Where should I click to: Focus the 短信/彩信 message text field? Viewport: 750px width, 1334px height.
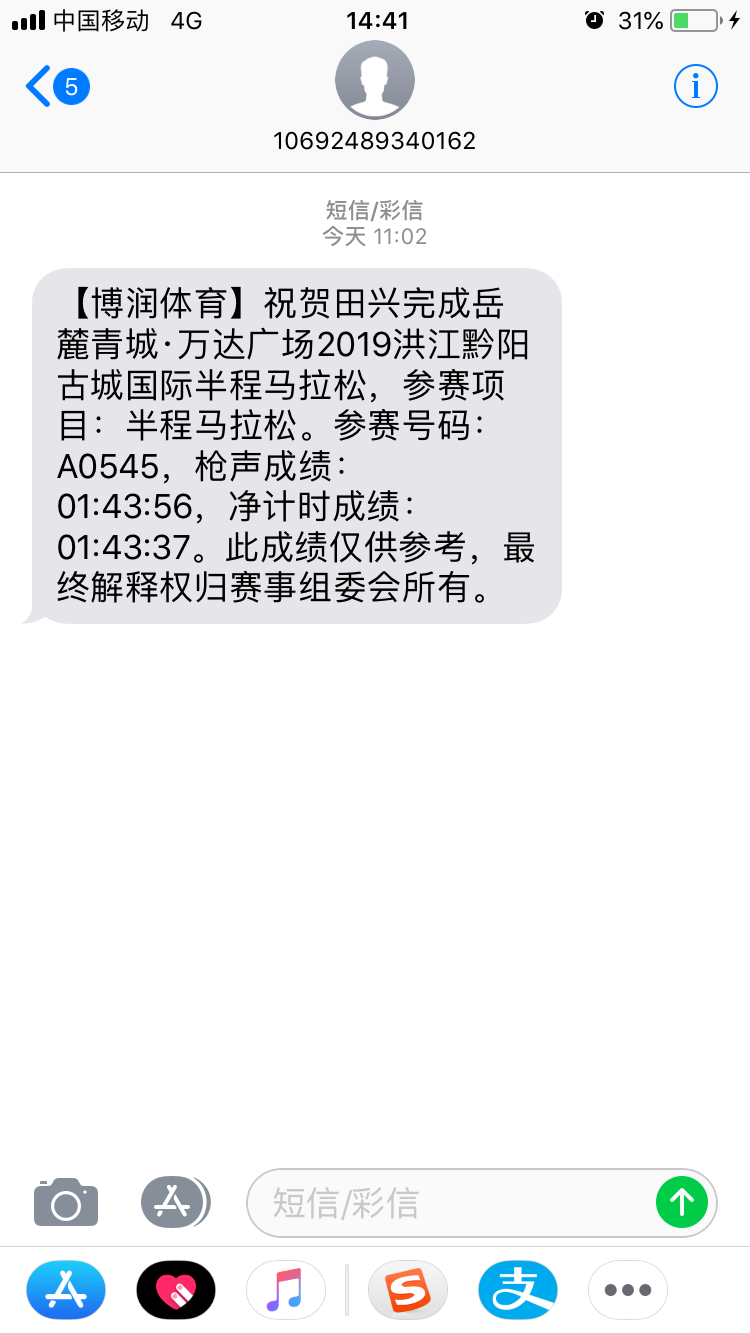point(450,1202)
